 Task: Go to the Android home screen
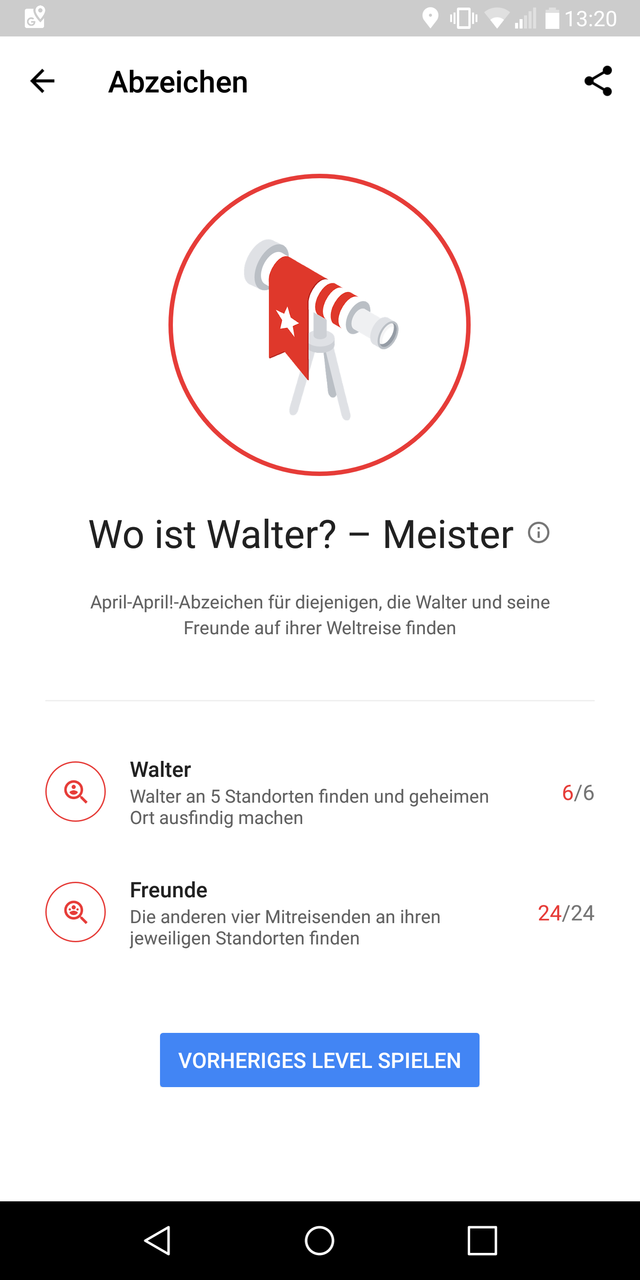pos(319,1241)
